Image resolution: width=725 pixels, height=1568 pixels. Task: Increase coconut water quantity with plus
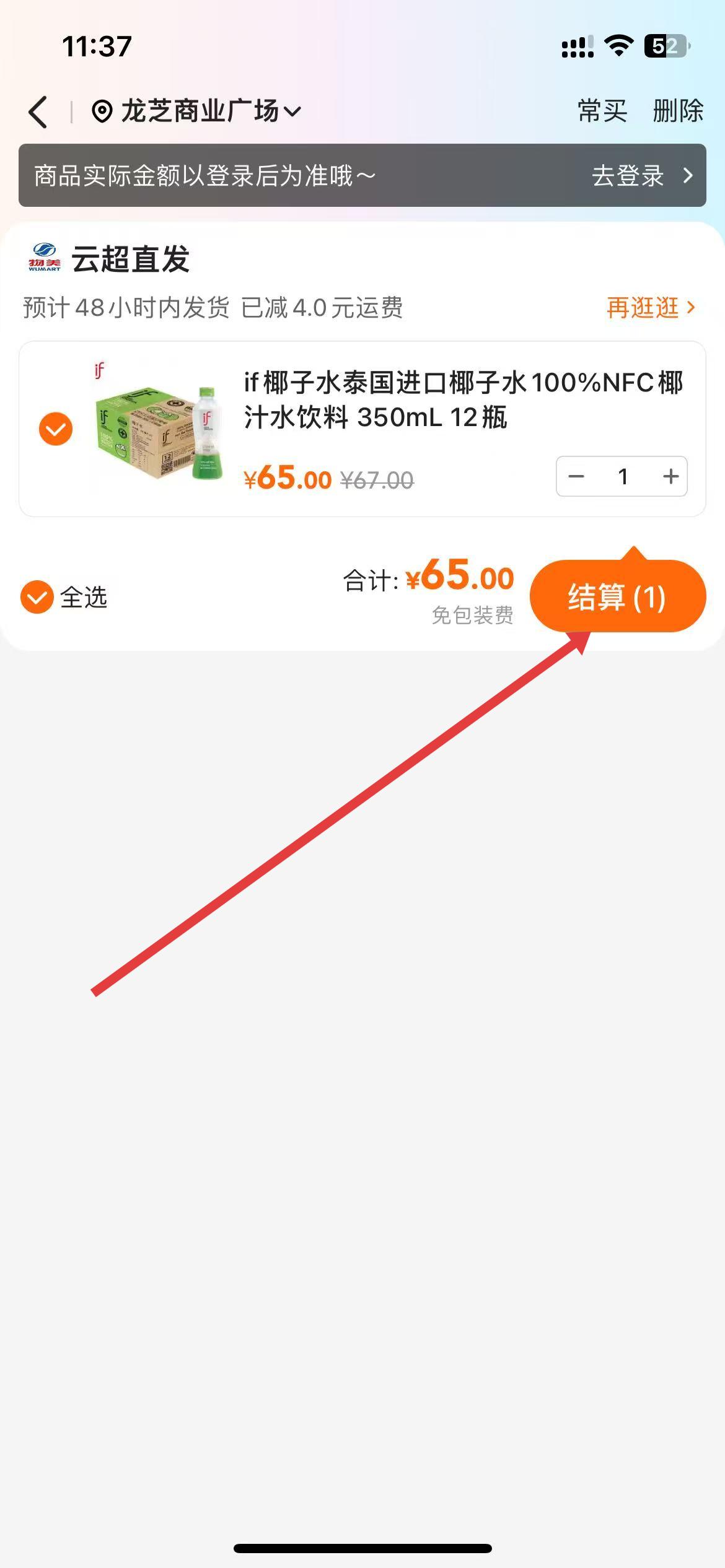(670, 476)
